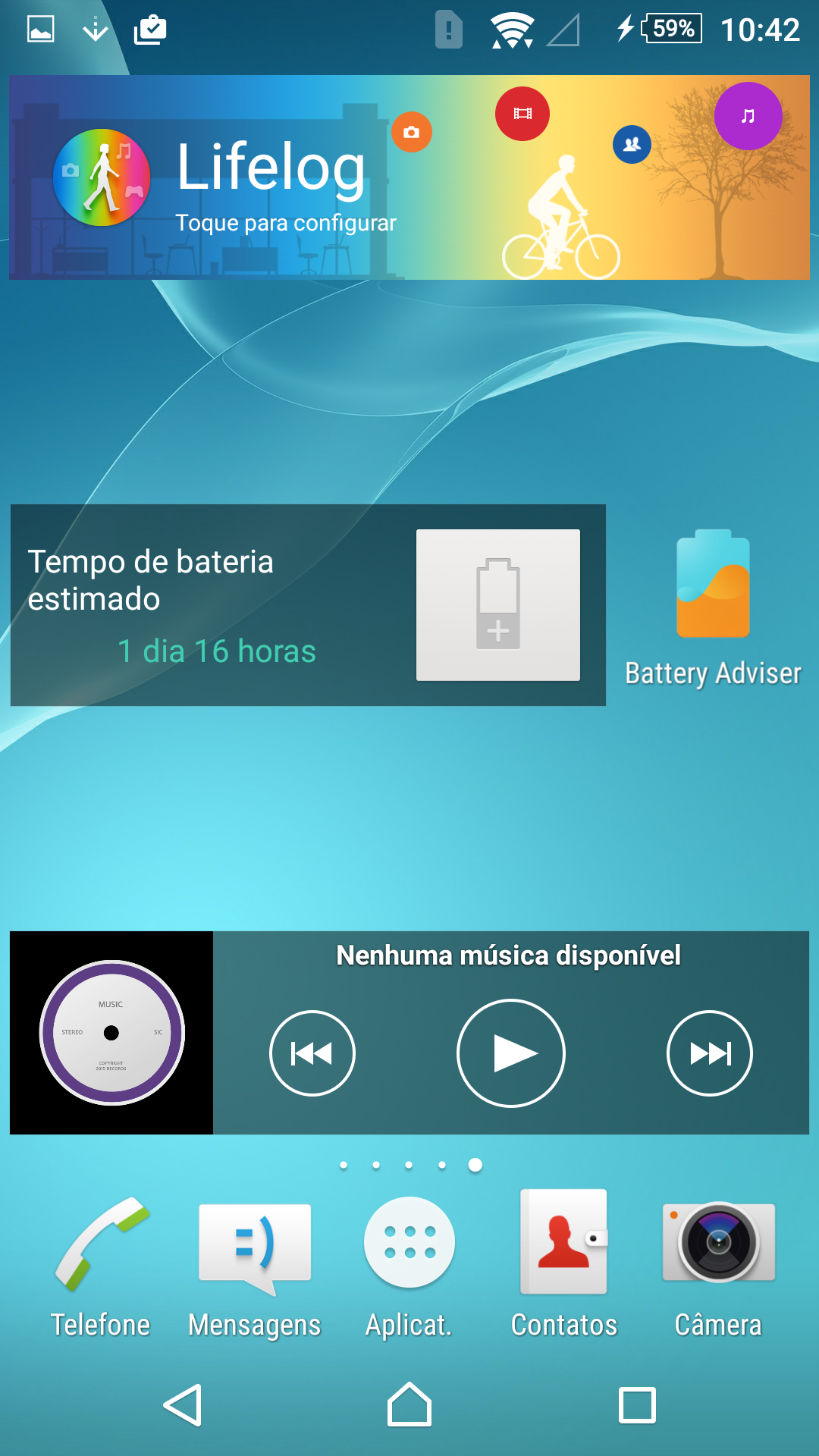Open the Telefone app
This screenshot has height=1456, width=819.
click(x=101, y=1266)
